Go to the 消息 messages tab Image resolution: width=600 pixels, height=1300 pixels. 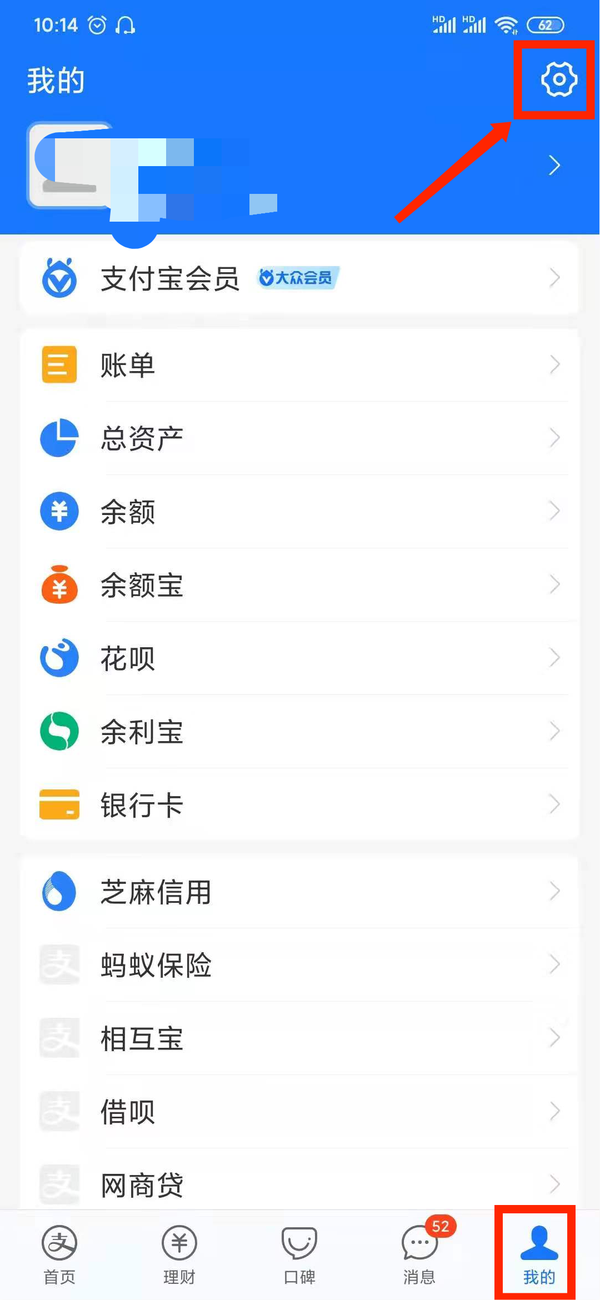point(419,1255)
